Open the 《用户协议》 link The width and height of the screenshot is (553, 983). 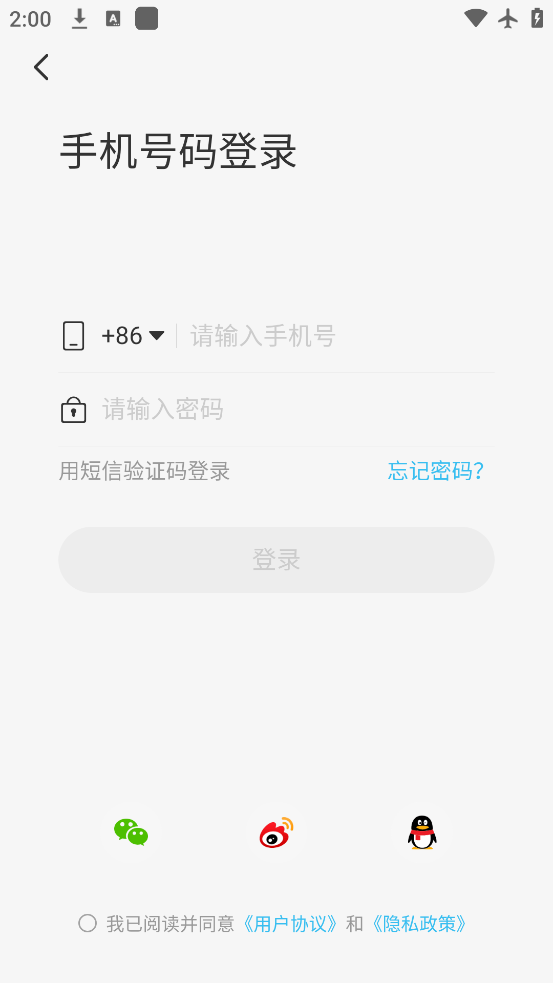[291, 923]
